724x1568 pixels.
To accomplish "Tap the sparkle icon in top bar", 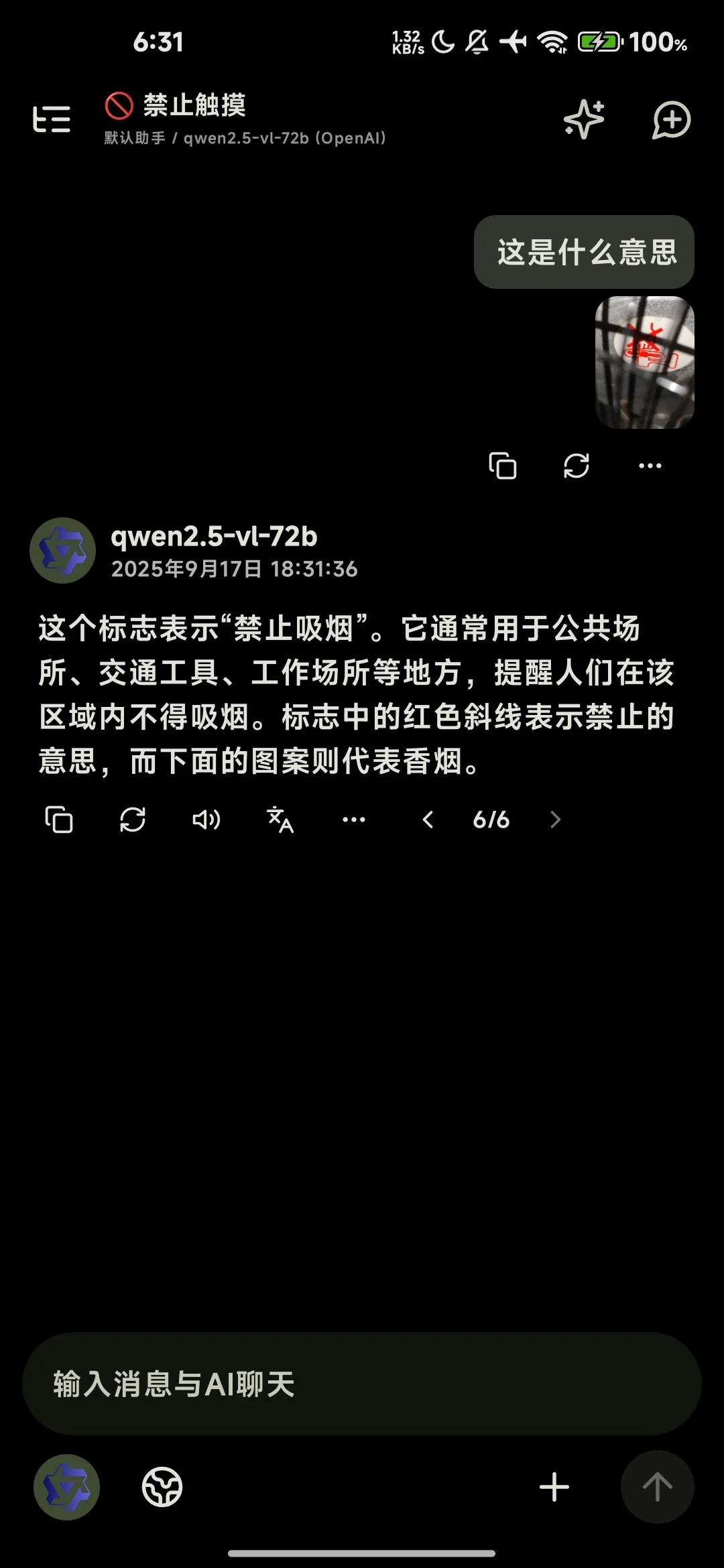I will coord(584,119).
